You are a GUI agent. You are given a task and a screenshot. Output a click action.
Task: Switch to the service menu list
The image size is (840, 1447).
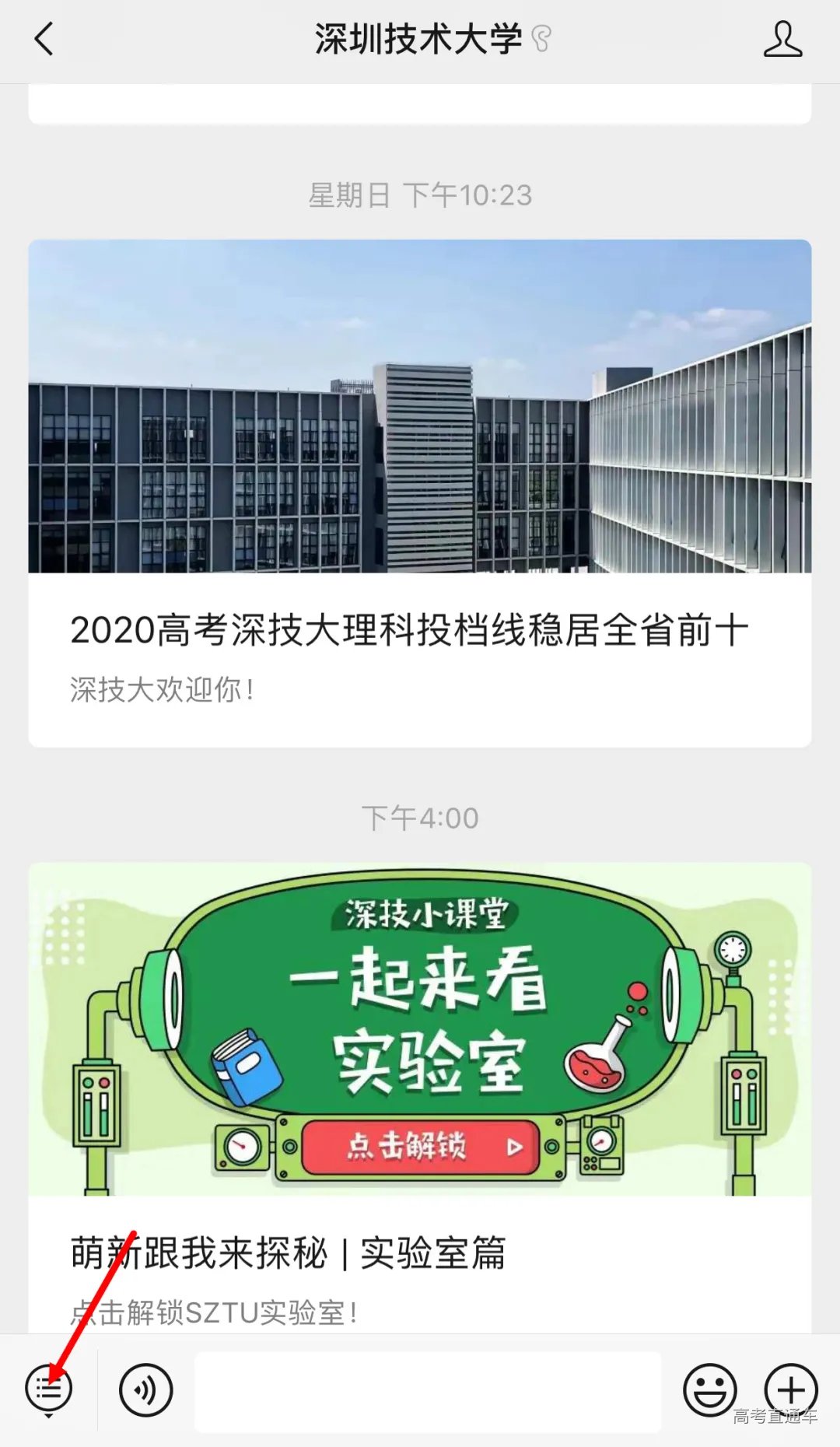49,1389
